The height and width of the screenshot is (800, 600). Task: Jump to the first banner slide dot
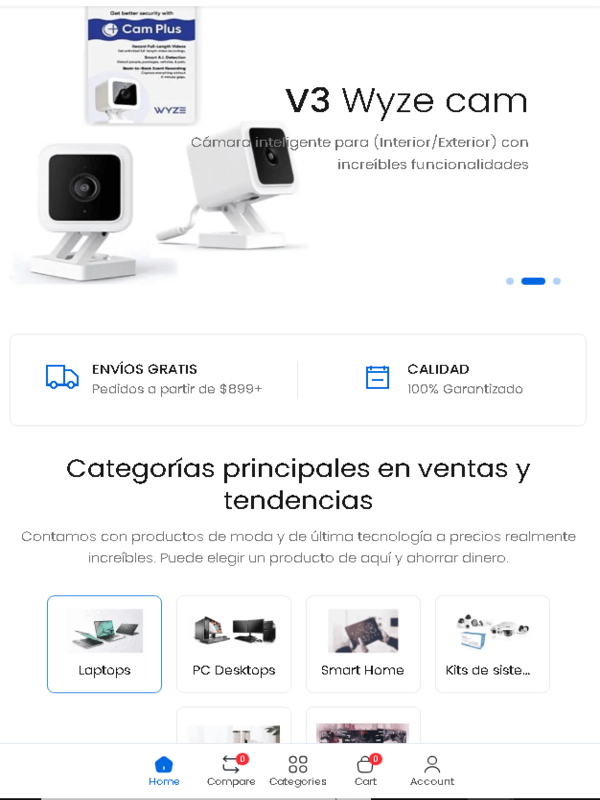pos(510,281)
